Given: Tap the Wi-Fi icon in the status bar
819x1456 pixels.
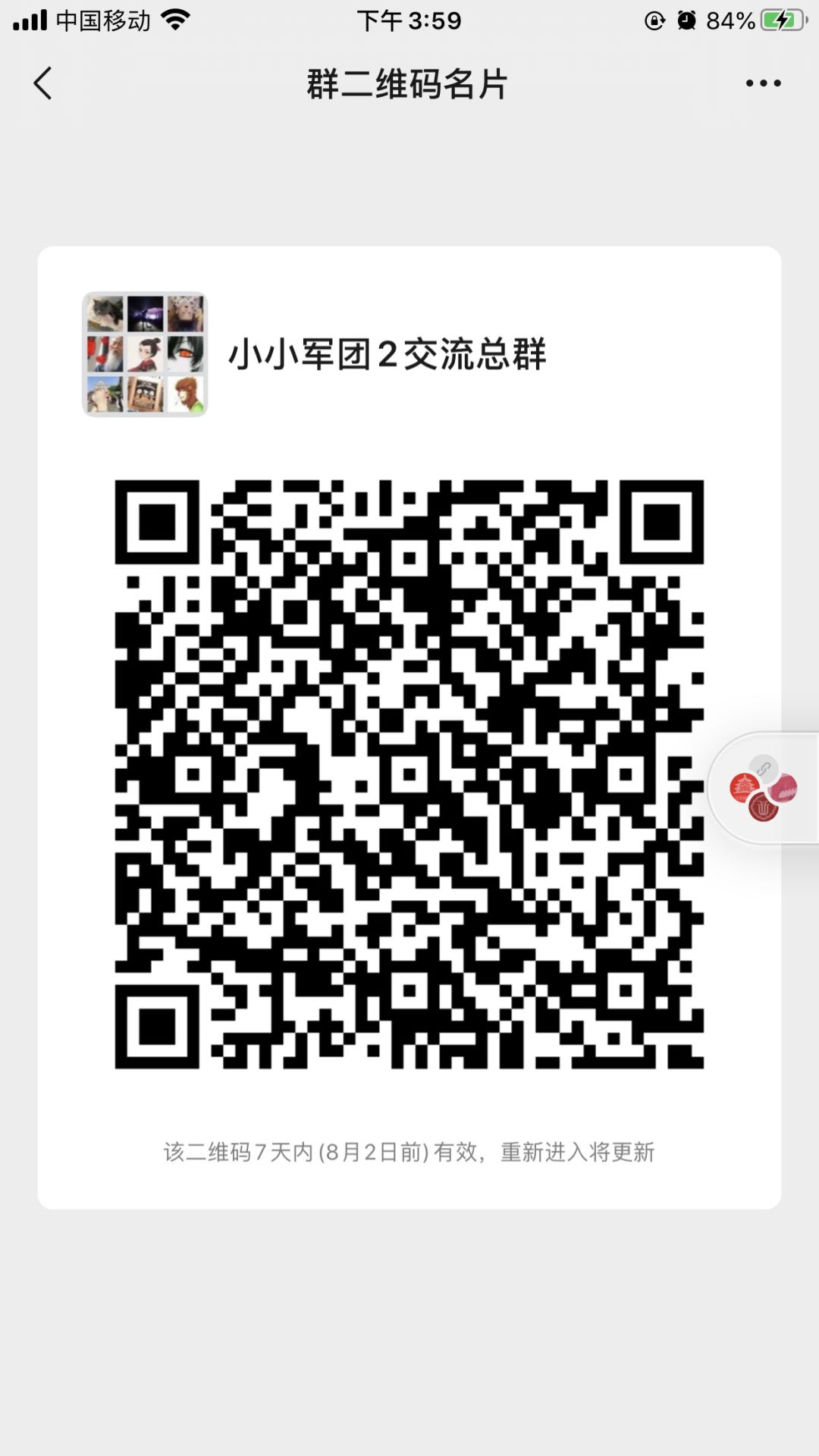Looking at the screenshot, I should [x=176, y=20].
